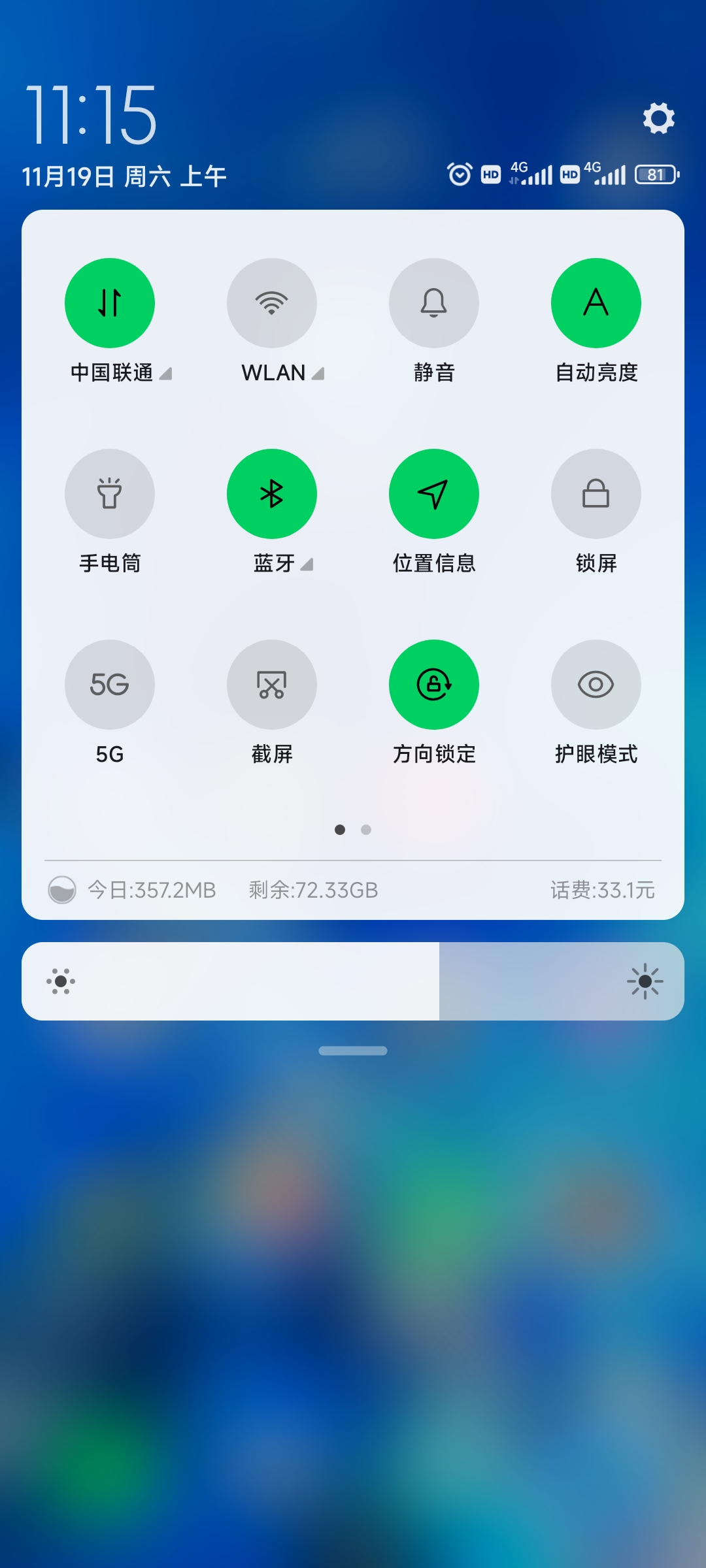Disable 自动亮度 auto brightness
This screenshot has width=706, height=1568.
click(596, 303)
